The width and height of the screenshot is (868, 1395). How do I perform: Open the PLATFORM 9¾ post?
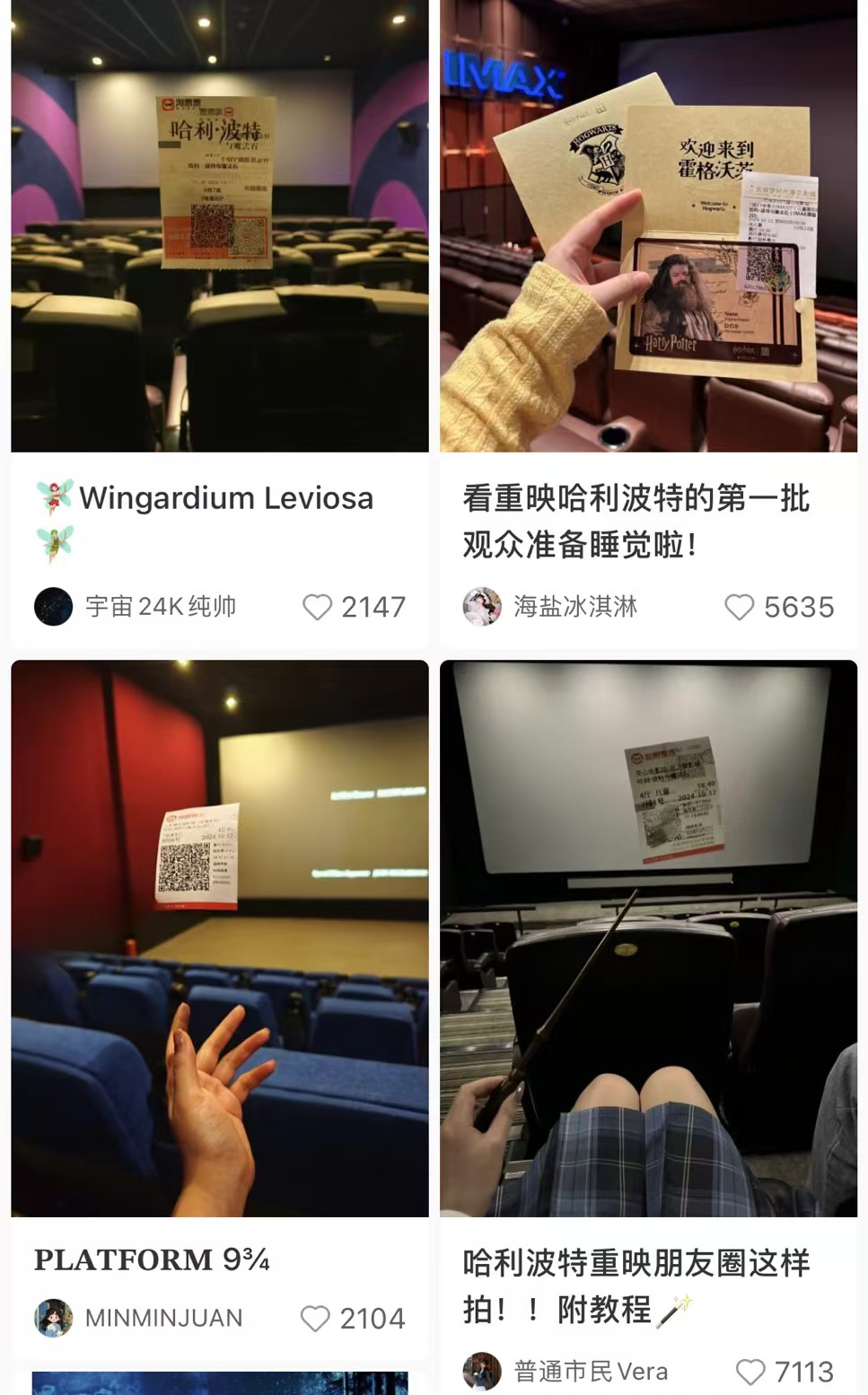coord(219,938)
